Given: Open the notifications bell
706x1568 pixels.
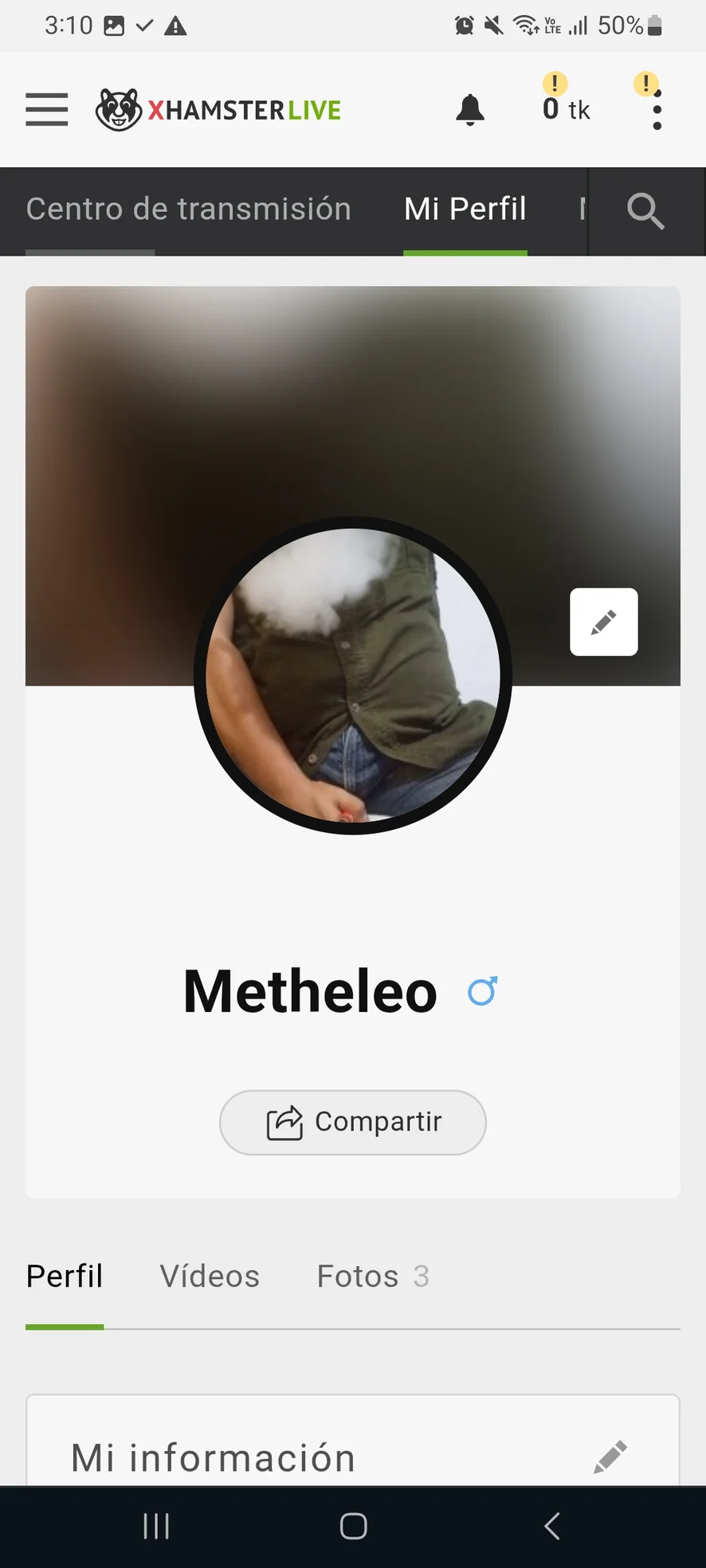Looking at the screenshot, I should [x=470, y=110].
